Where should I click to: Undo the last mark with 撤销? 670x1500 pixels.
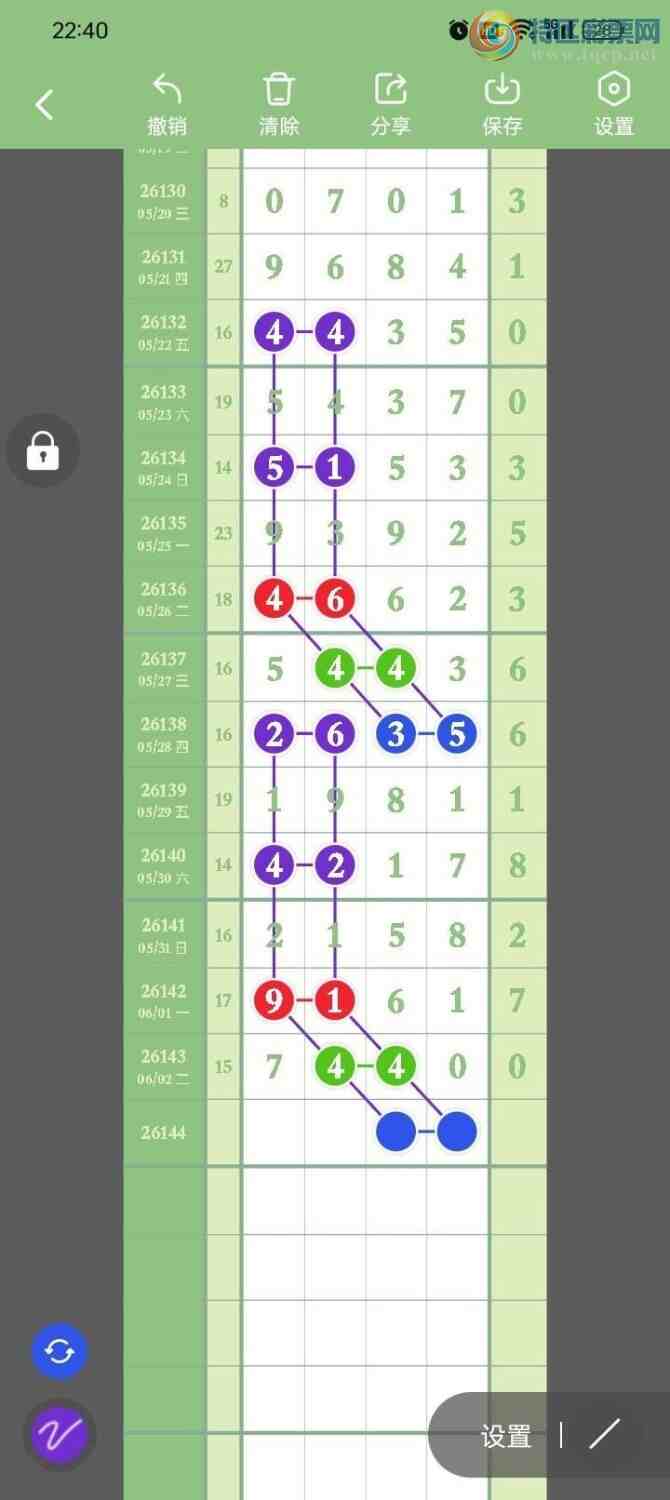tap(167, 104)
